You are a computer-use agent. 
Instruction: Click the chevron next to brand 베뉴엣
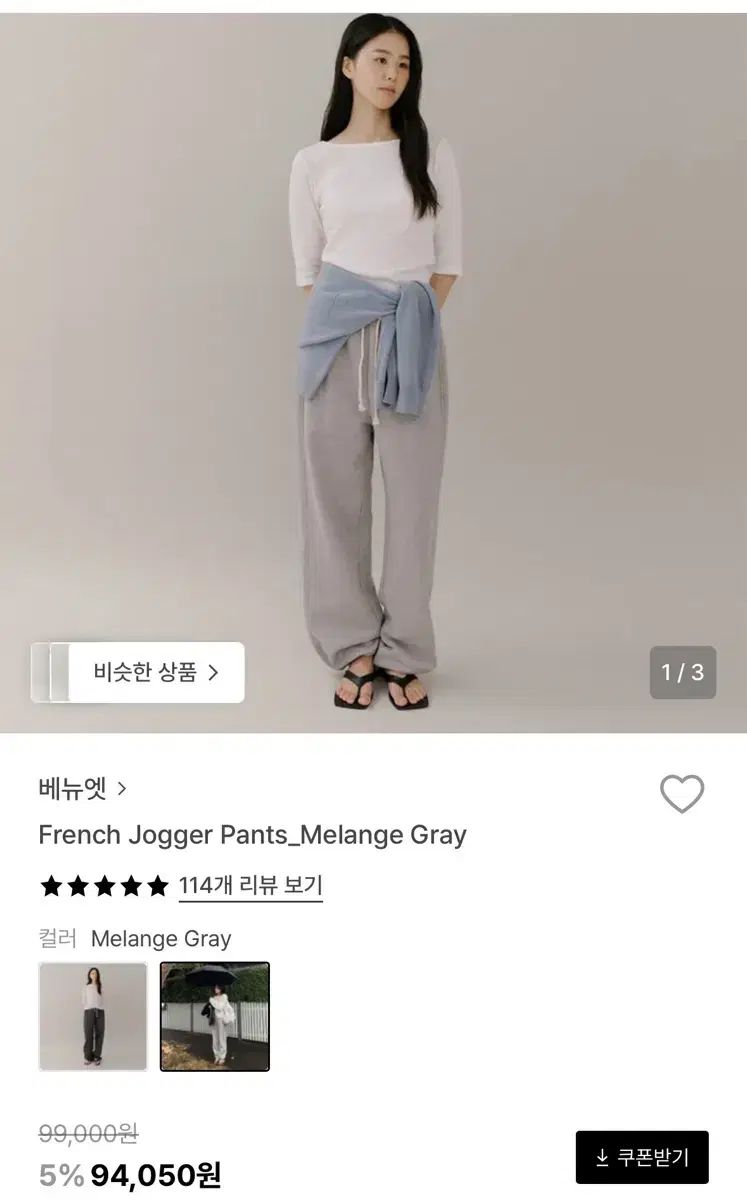(x=122, y=789)
